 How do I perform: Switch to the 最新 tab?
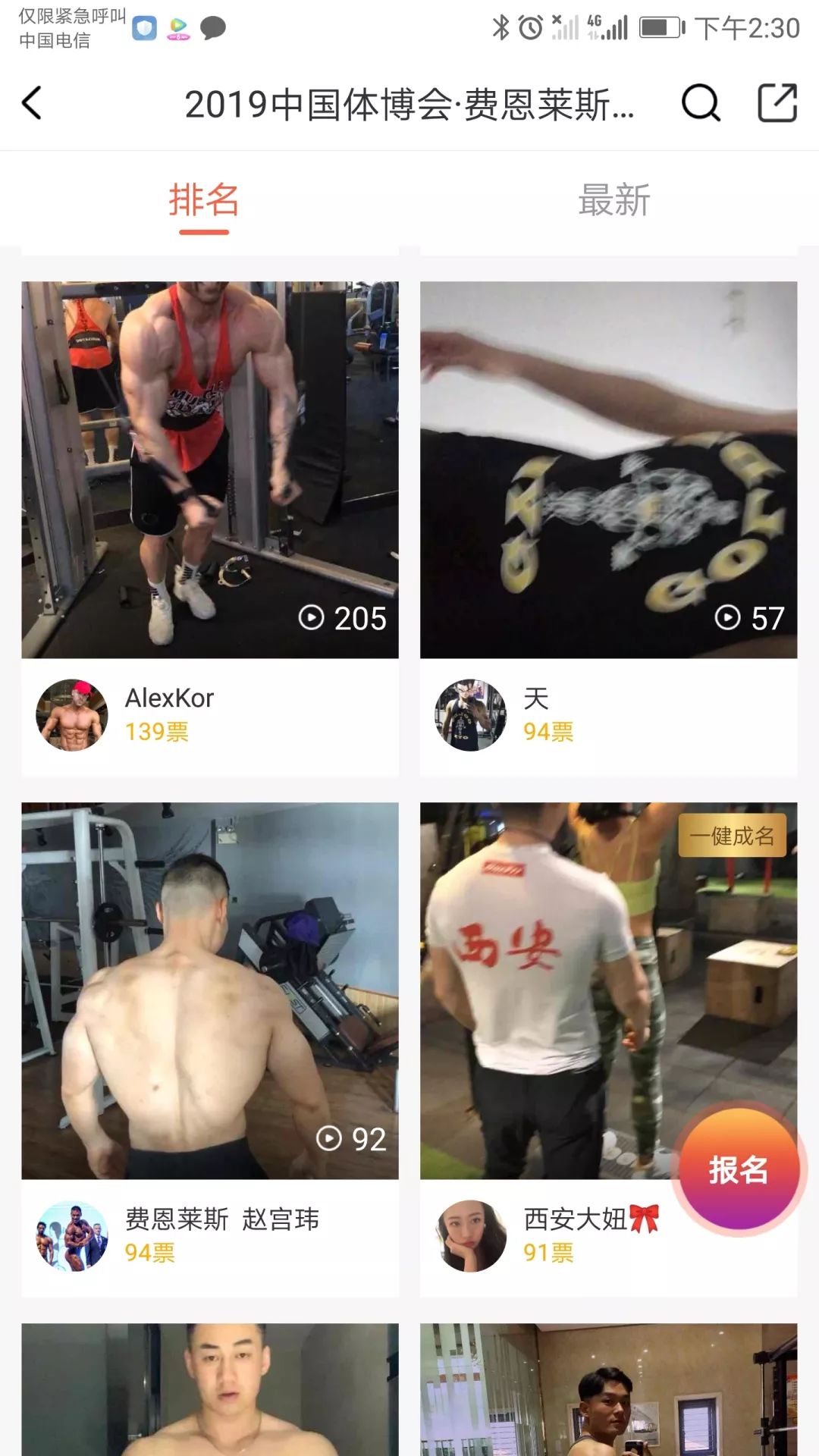613,201
